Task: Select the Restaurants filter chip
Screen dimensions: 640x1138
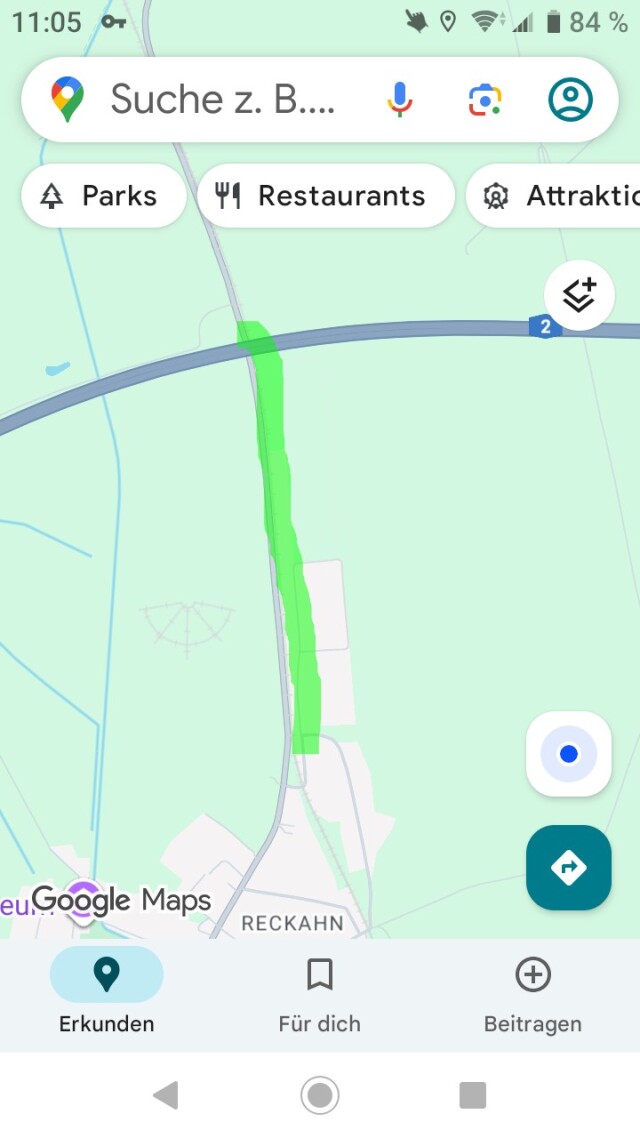Action: pyautogui.click(x=326, y=196)
